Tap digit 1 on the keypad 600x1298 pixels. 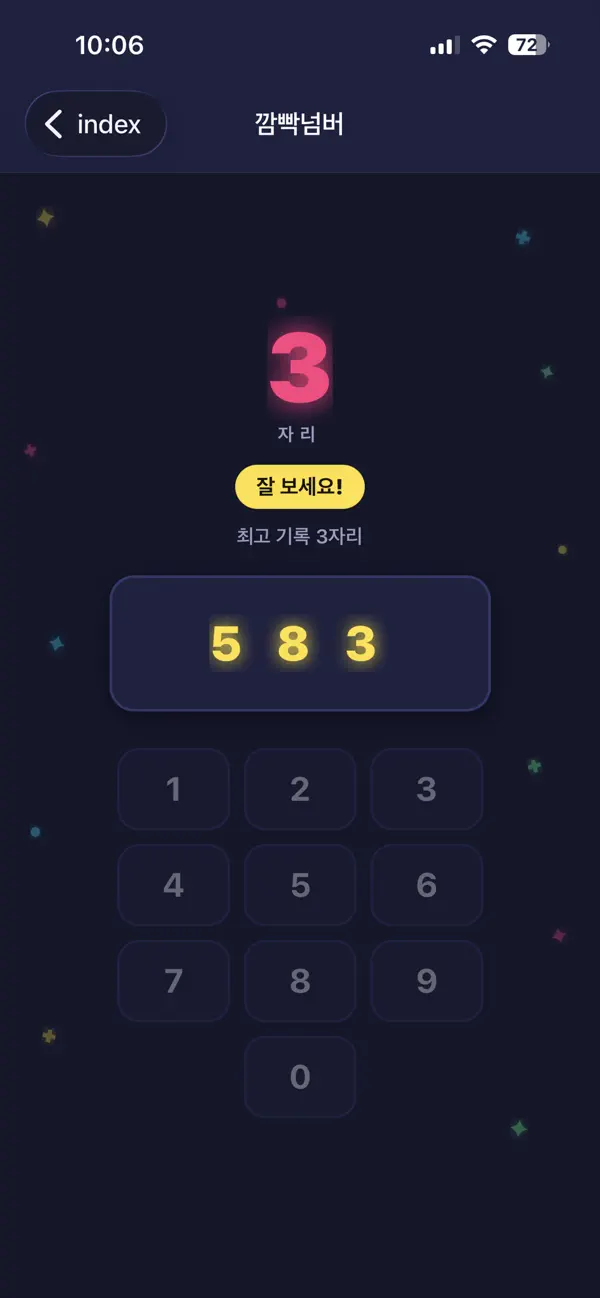click(x=174, y=789)
